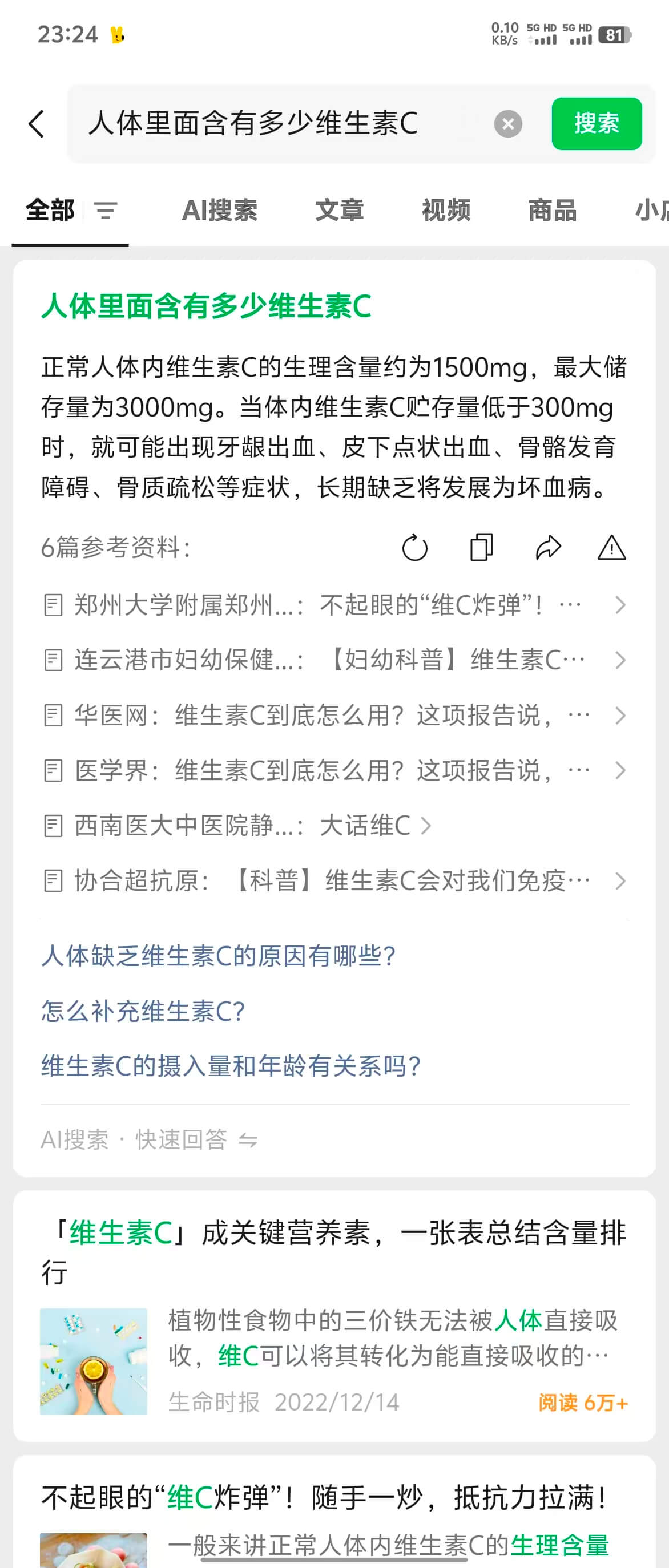Screen dimensions: 669x1568
Task: Open the 华医网 reference article
Action: (x=329, y=715)
